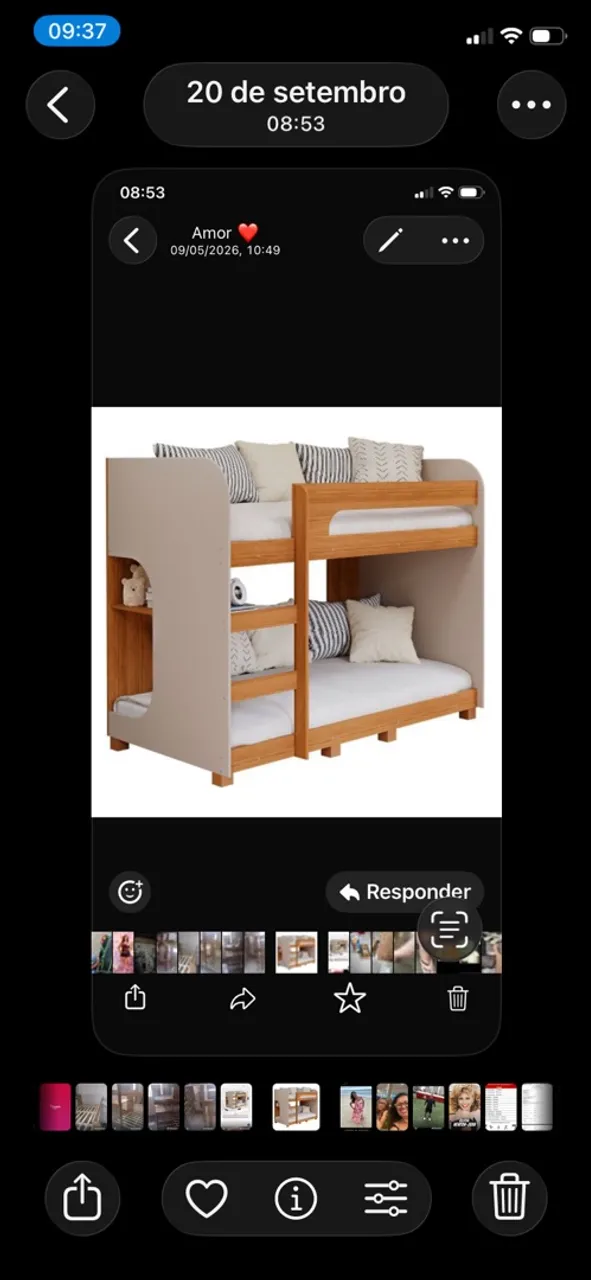Jump to the soccer field photo thumbnail
The height and width of the screenshot is (1280, 591).
click(x=428, y=1107)
